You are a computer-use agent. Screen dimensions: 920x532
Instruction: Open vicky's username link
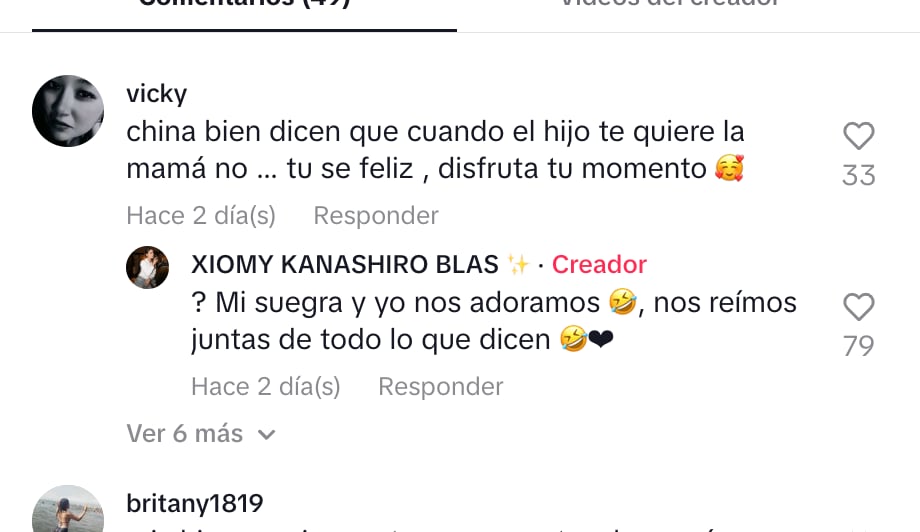pos(157,94)
